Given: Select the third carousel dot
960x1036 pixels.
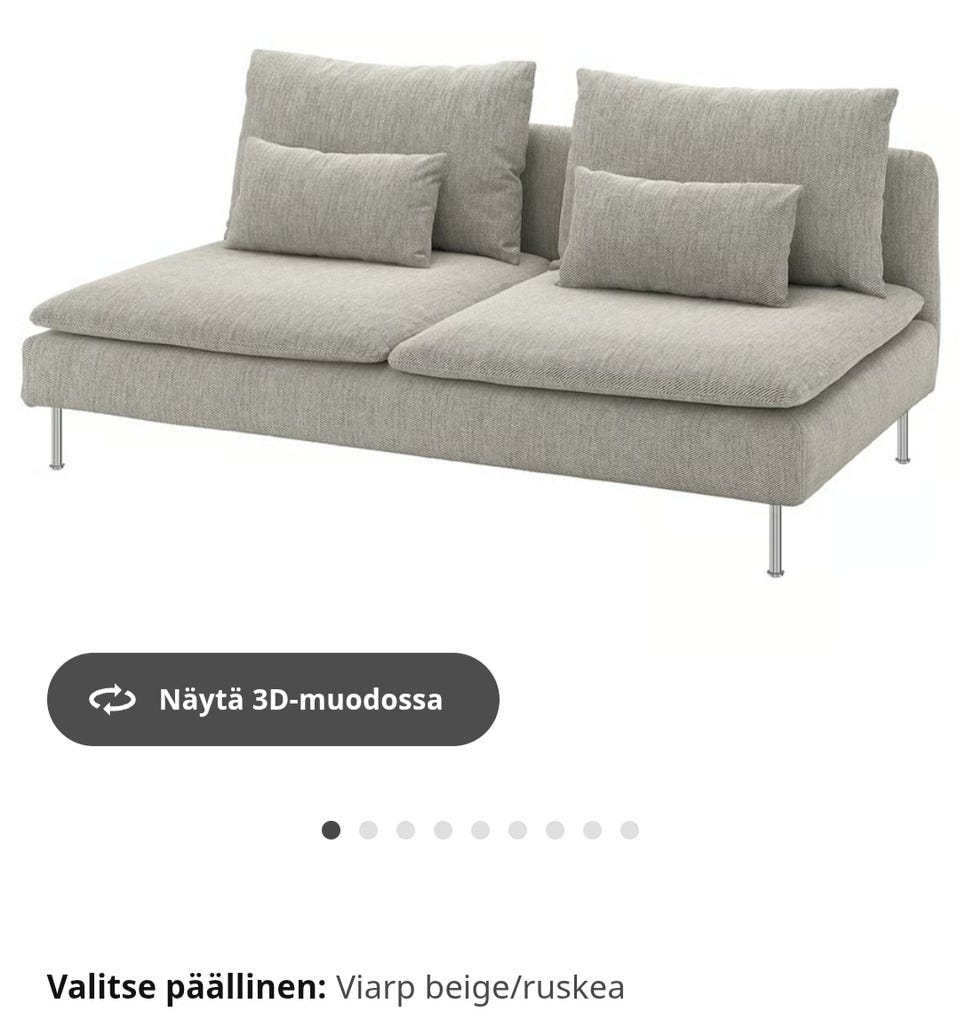Looking at the screenshot, I should [x=403, y=828].
